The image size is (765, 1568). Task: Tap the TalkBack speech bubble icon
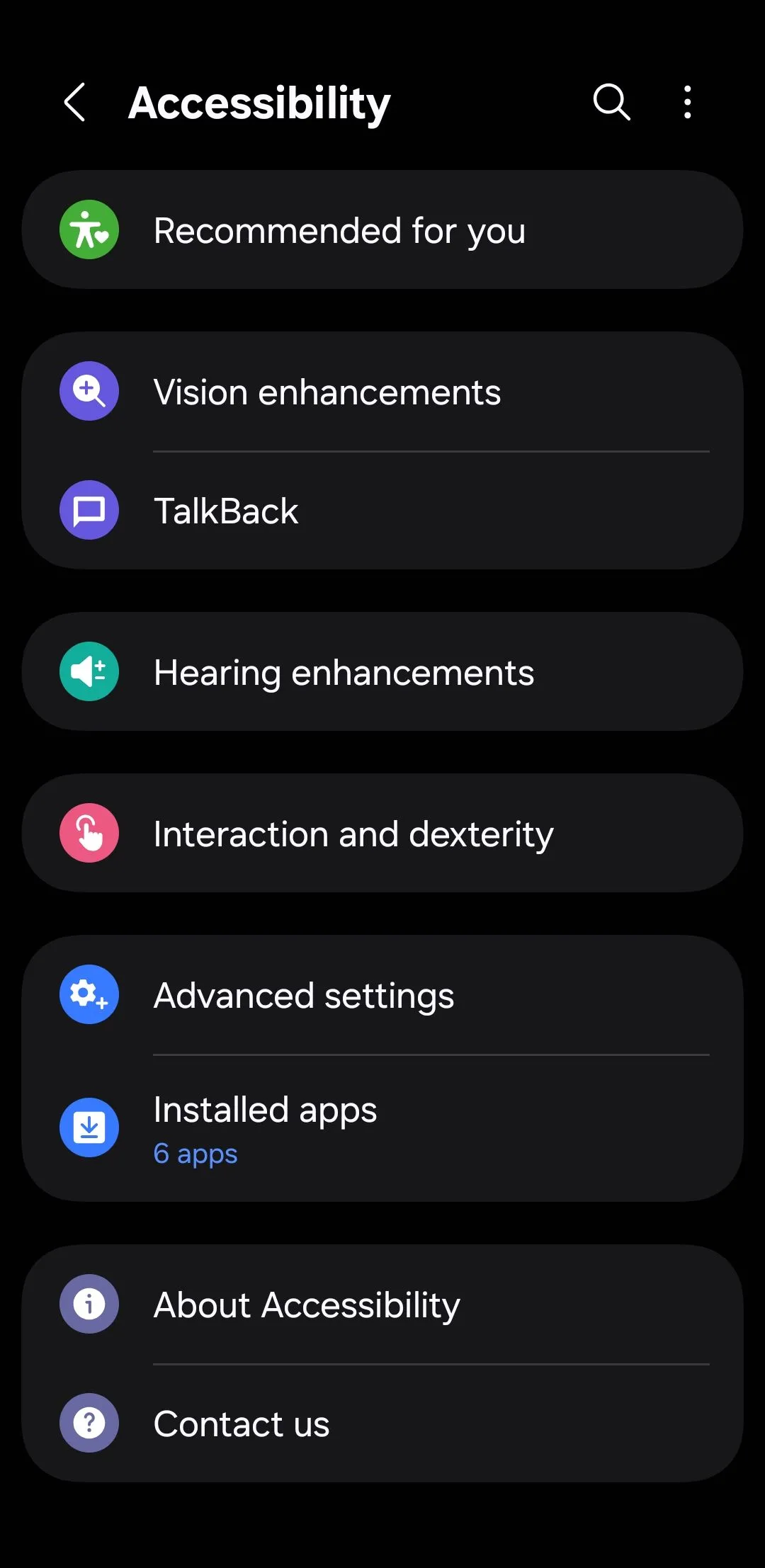click(x=88, y=510)
